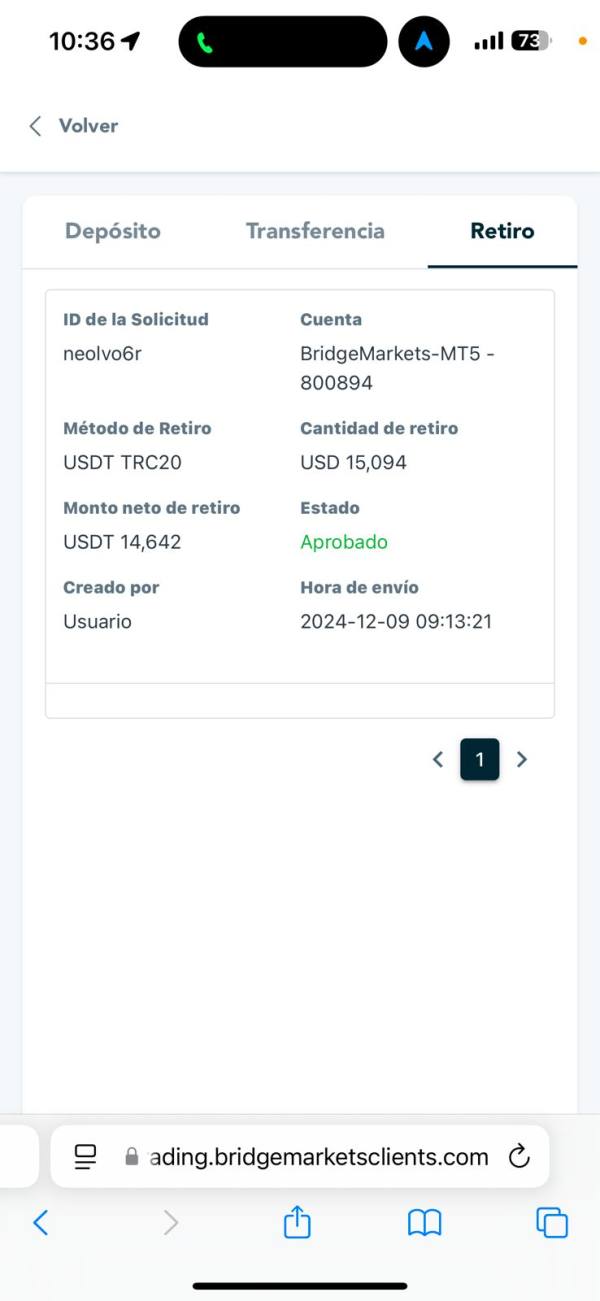Image resolution: width=600 pixels, height=1301 pixels.
Task: Select page 1 in pagination
Action: point(479,759)
